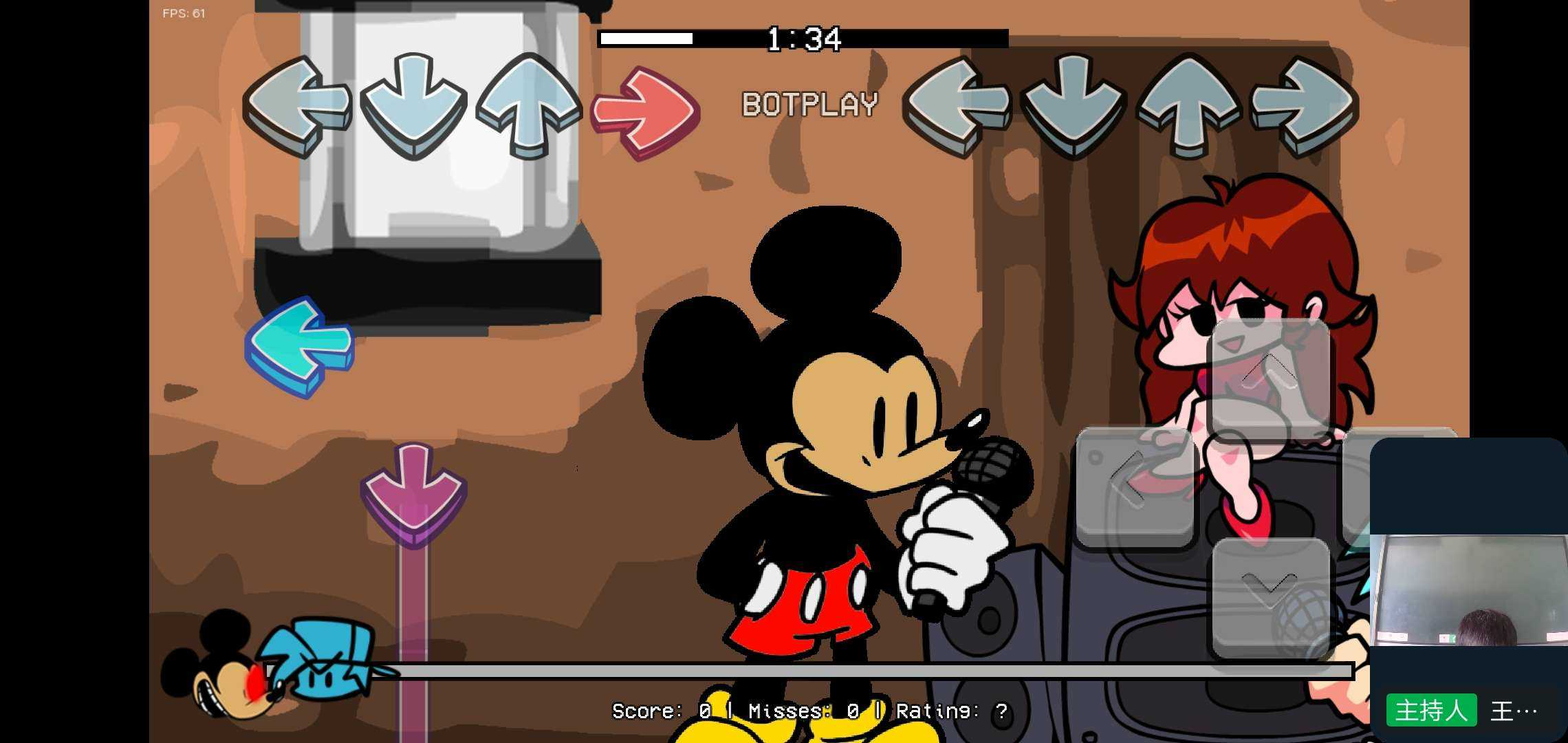This screenshot has height=743, width=1568.
Task: Tap the on-screen down arrow pad
Action: (x=1270, y=596)
